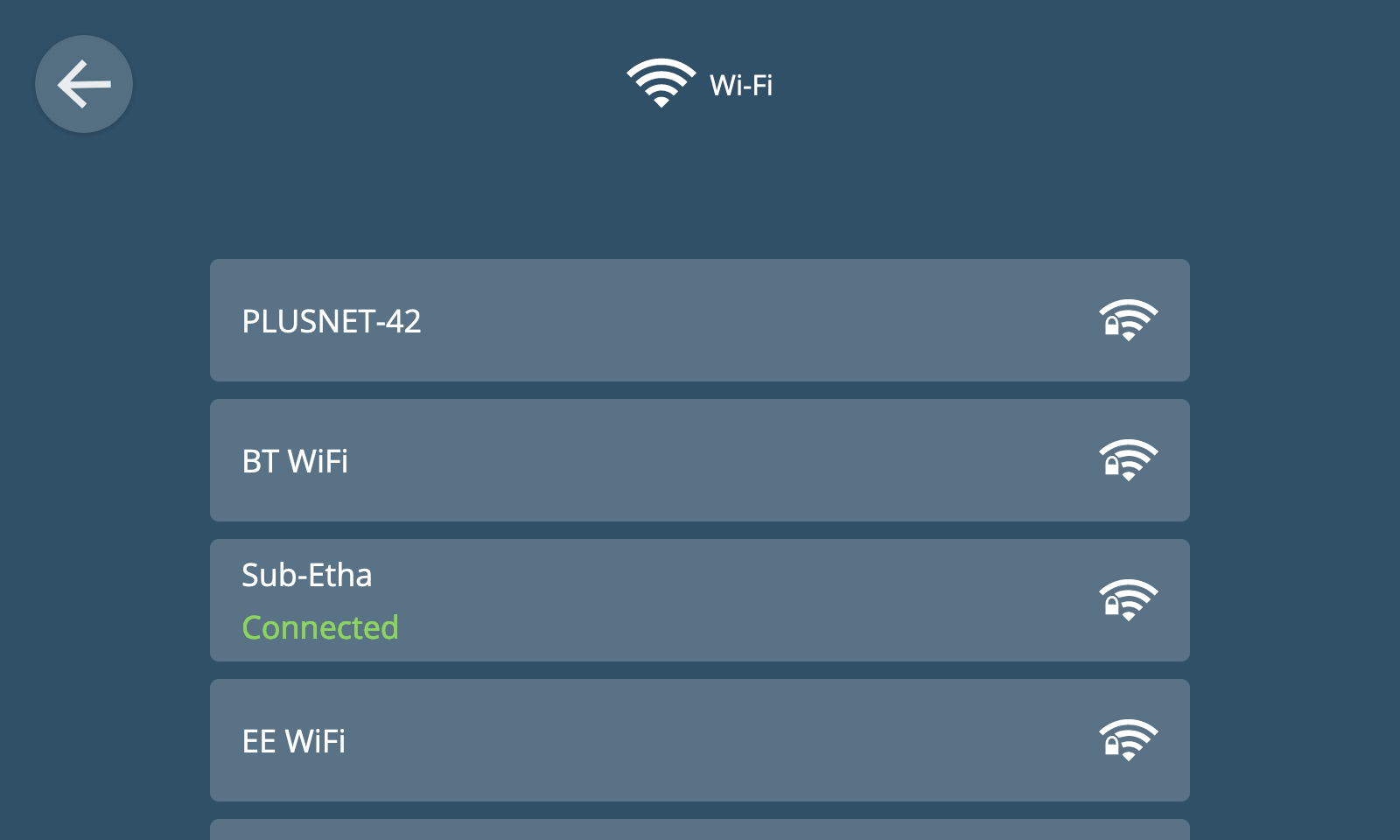
Task: Go back using the arrow button
Action: 84,84
